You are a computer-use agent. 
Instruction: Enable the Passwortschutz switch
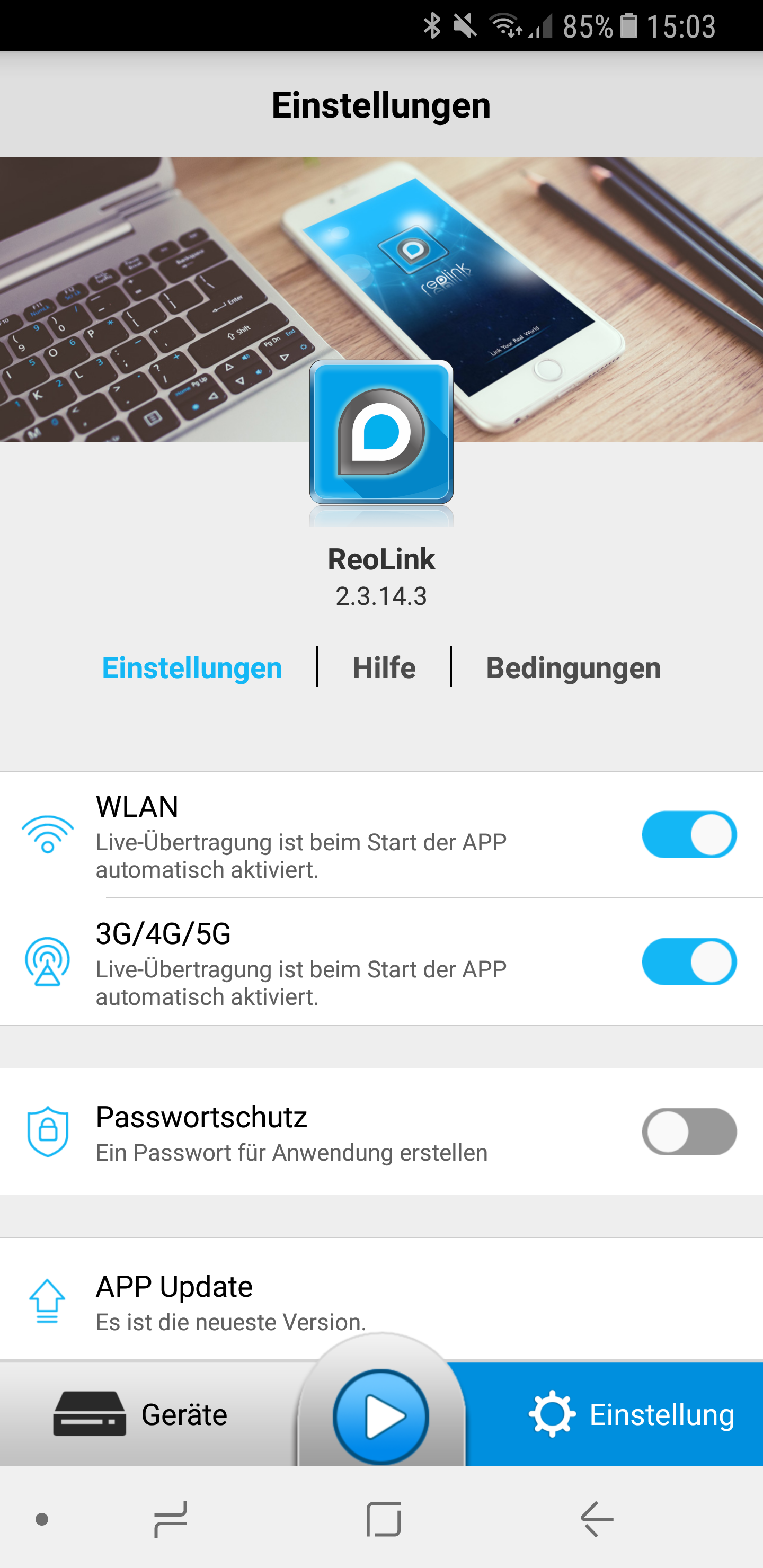689,1132
